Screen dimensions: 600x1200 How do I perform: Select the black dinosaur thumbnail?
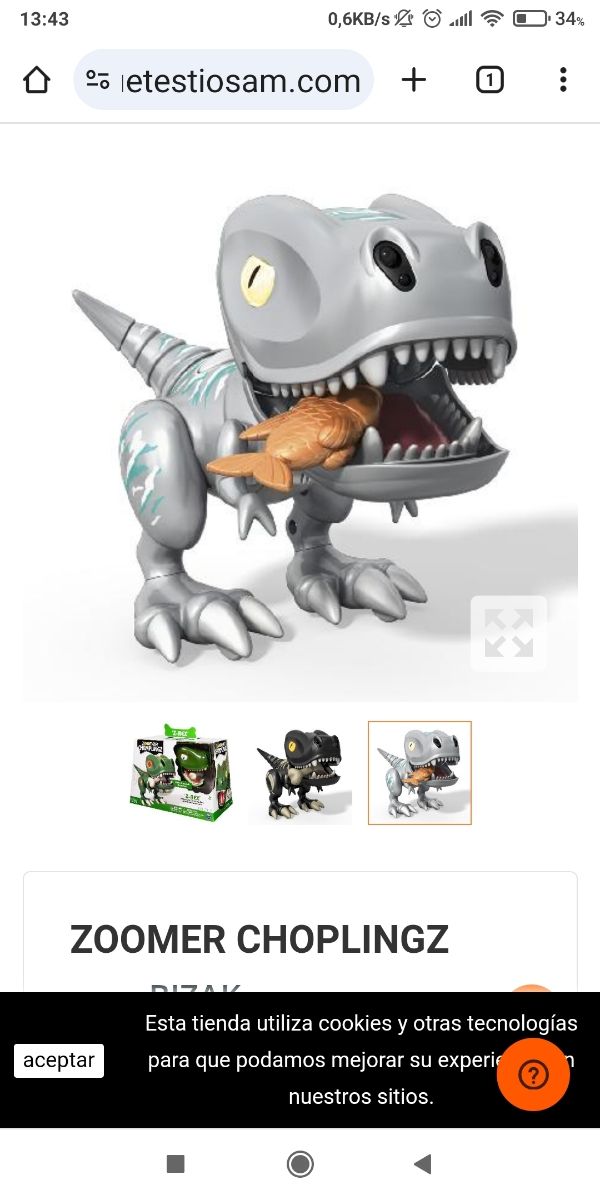point(300,773)
